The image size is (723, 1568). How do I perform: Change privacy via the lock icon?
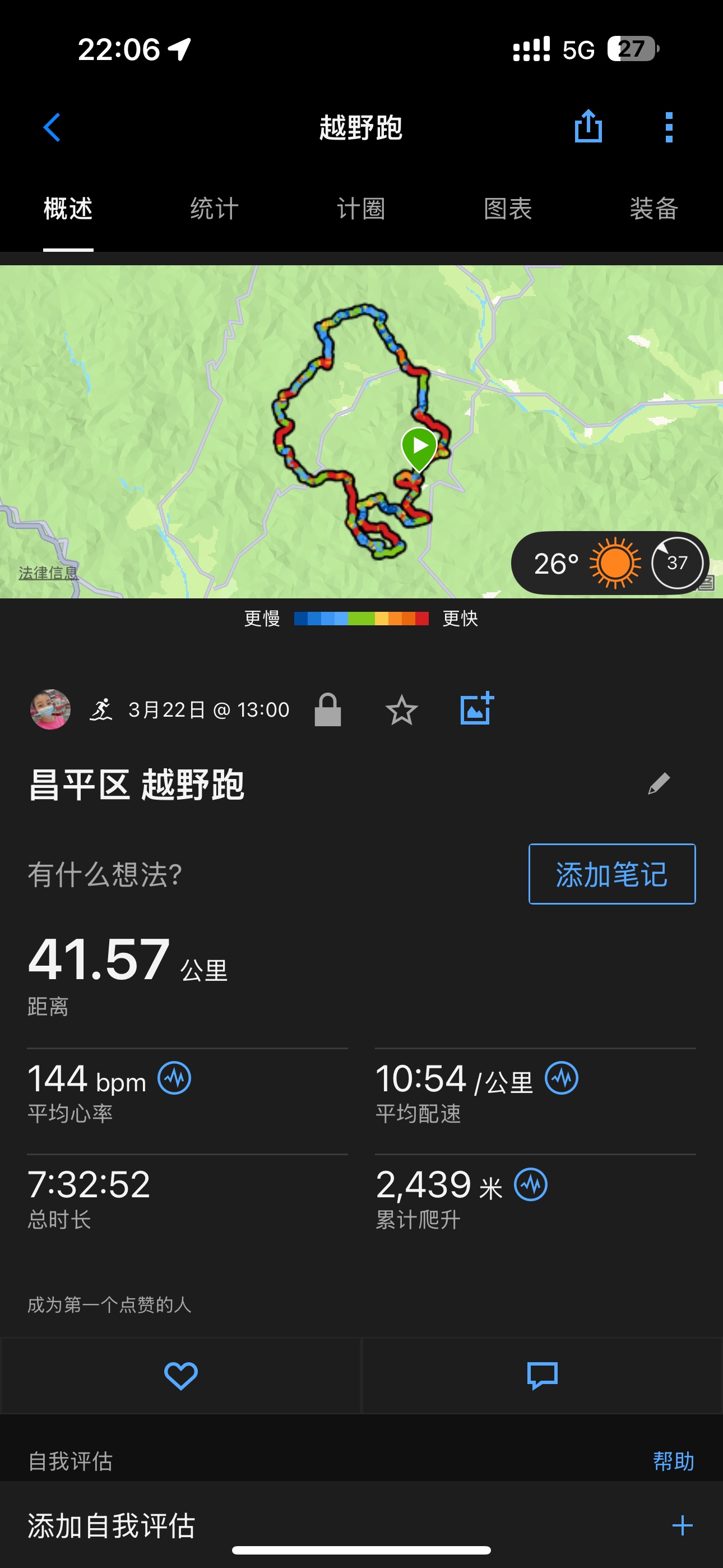[x=327, y=710]
